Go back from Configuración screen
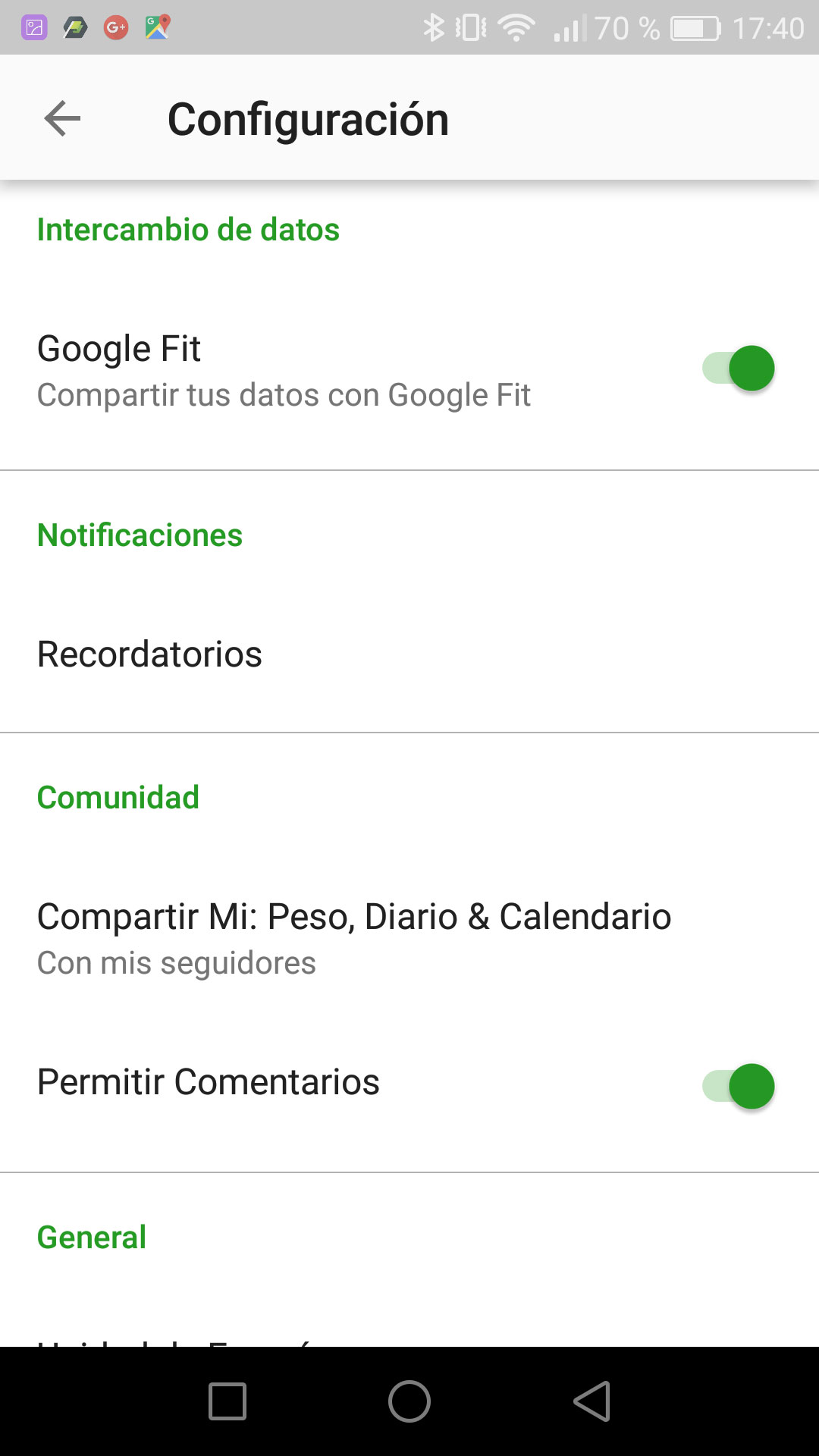The image size is (819, 1456). (62, 119)
